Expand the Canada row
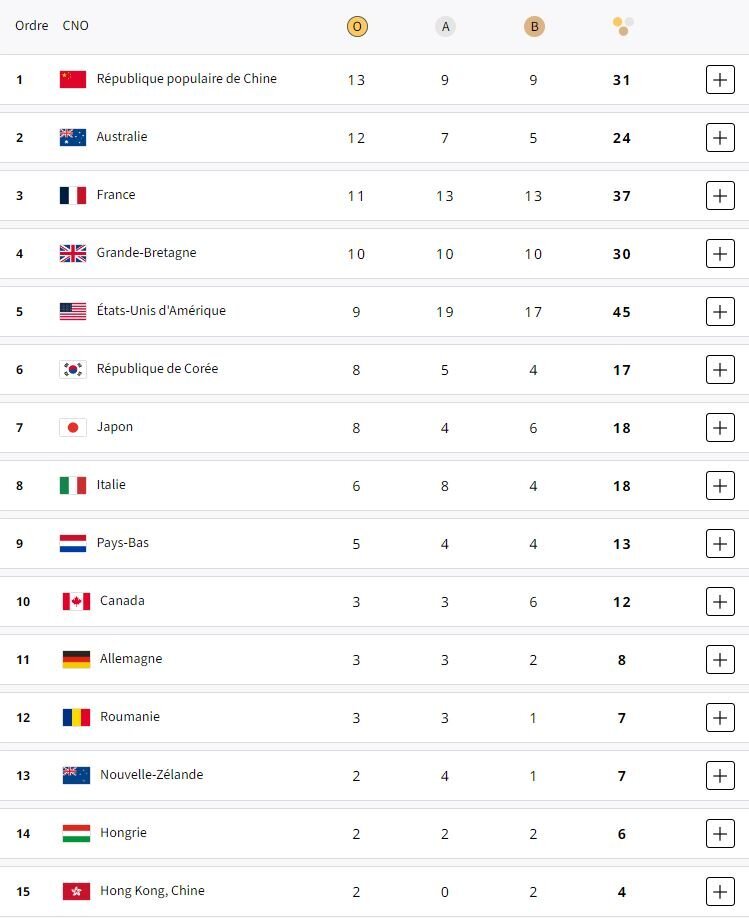This screenshot has width=749, height=918. [720, 602]
